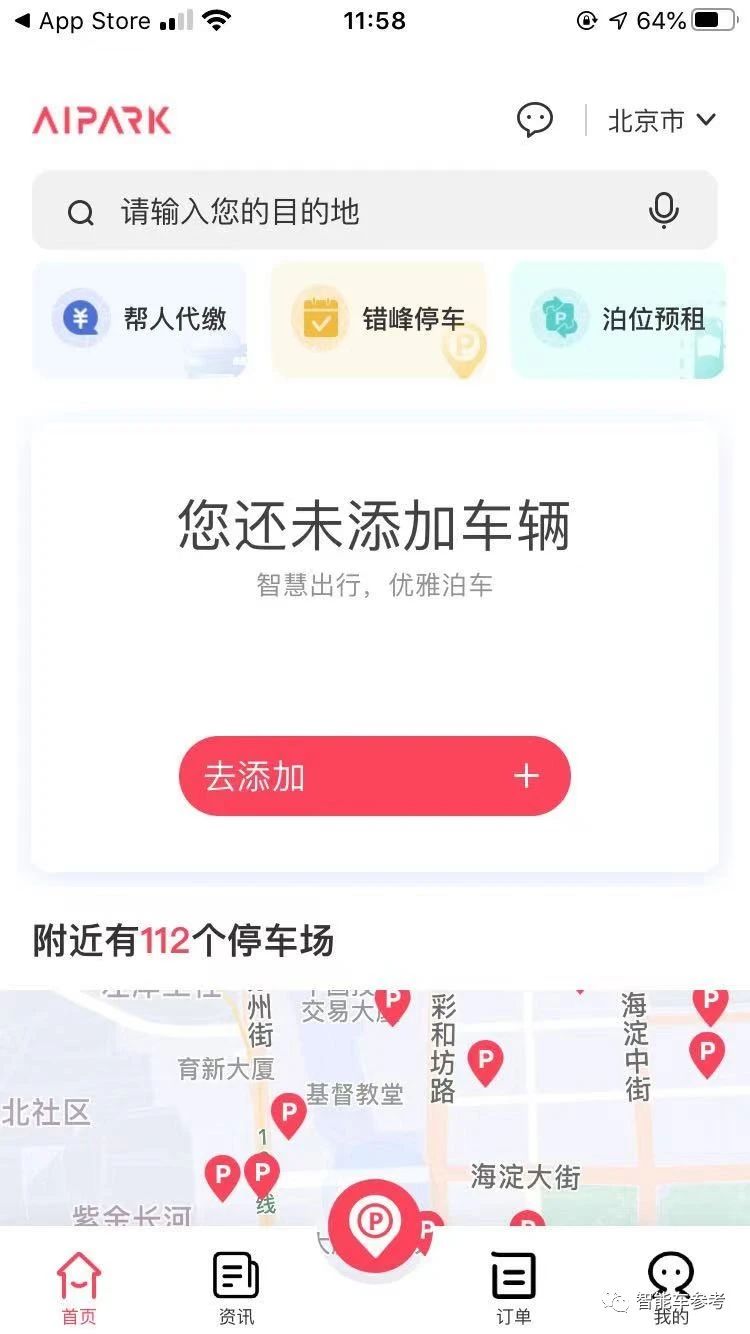Tap the magnifier icon in the search bar
The width and height of the screenshot is (750, 1334).
pos(81,211)
